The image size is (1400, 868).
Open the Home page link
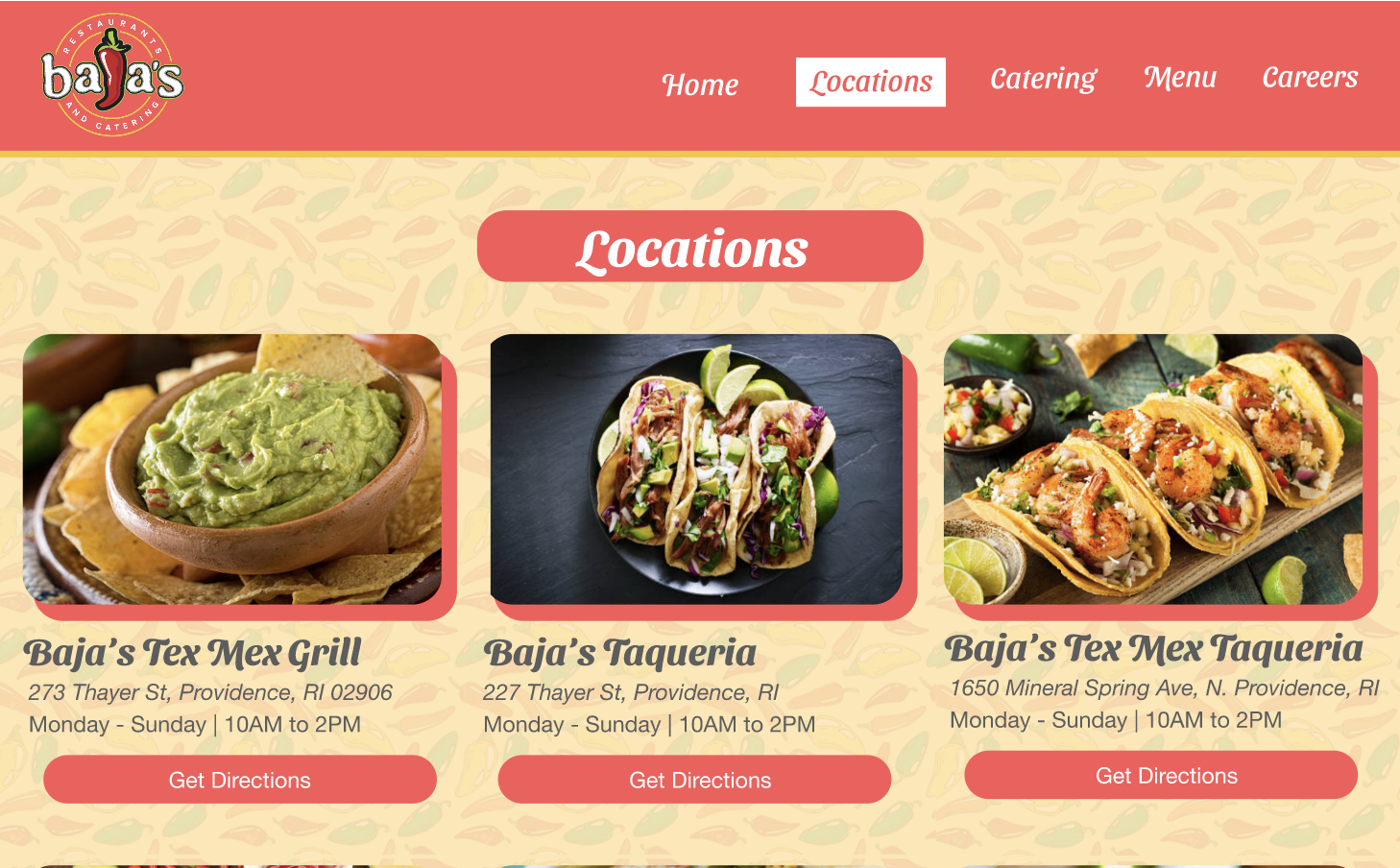700,84
